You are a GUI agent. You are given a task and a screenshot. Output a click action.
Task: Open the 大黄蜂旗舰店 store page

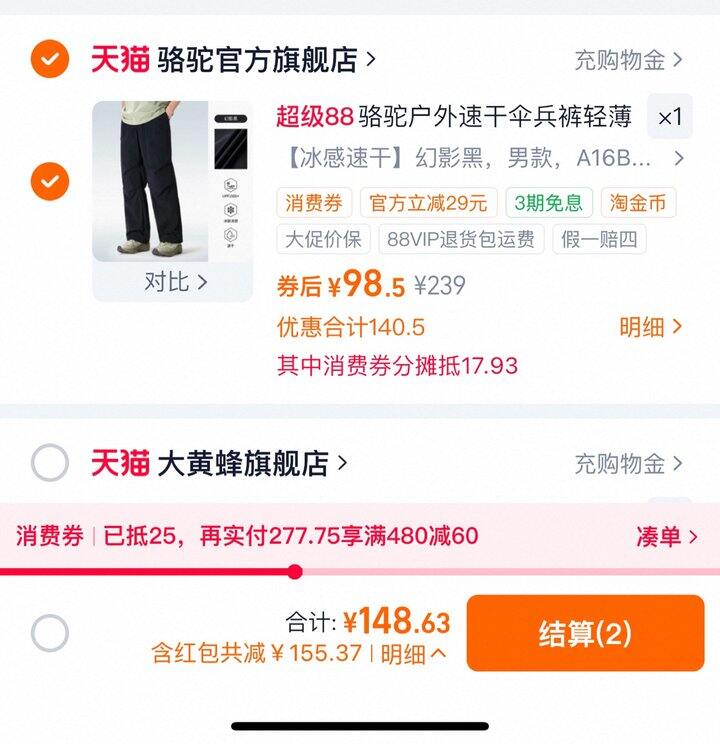point(250,463)
